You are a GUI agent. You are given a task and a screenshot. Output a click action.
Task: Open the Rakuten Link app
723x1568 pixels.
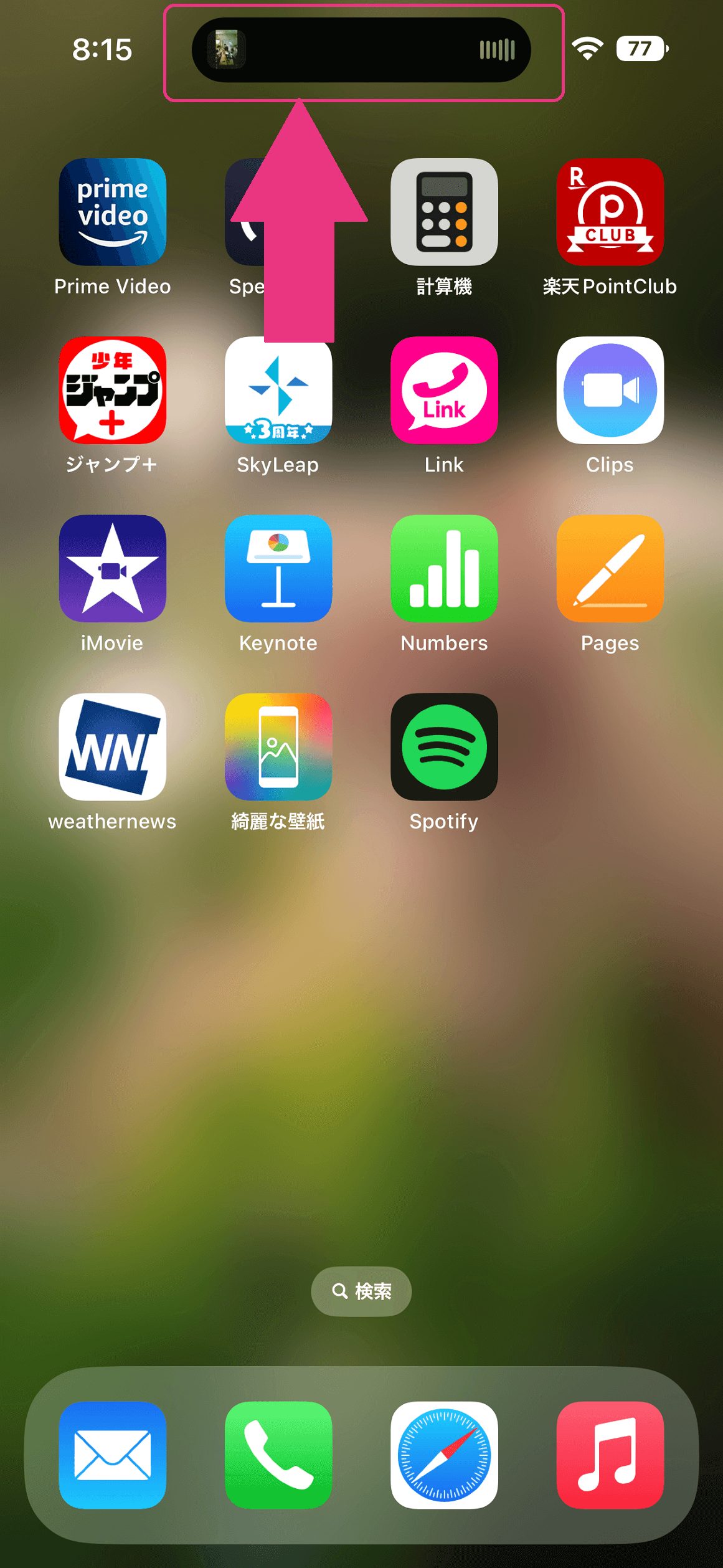tap(444, 390)
